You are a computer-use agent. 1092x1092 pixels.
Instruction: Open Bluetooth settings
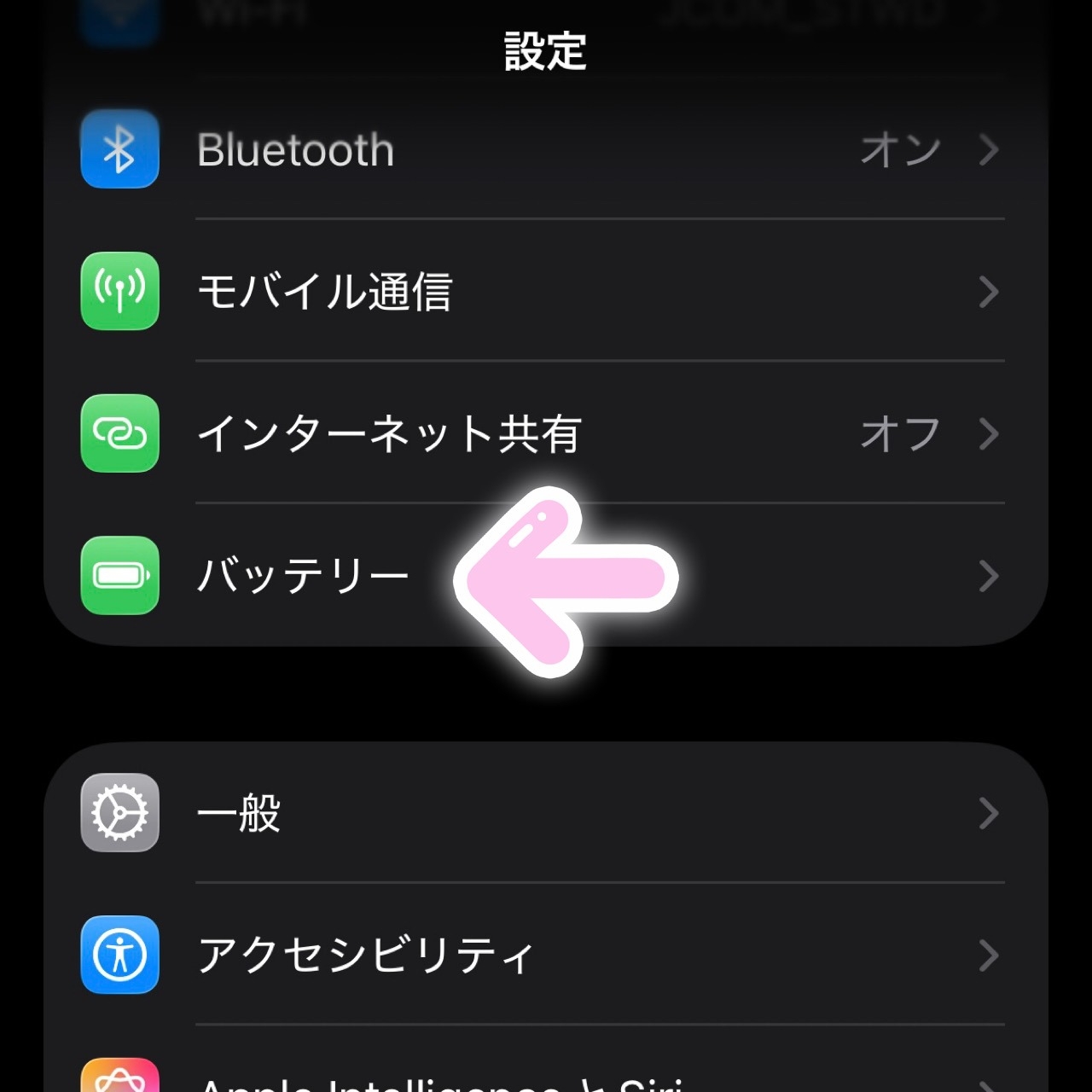(x=546, y=149)
